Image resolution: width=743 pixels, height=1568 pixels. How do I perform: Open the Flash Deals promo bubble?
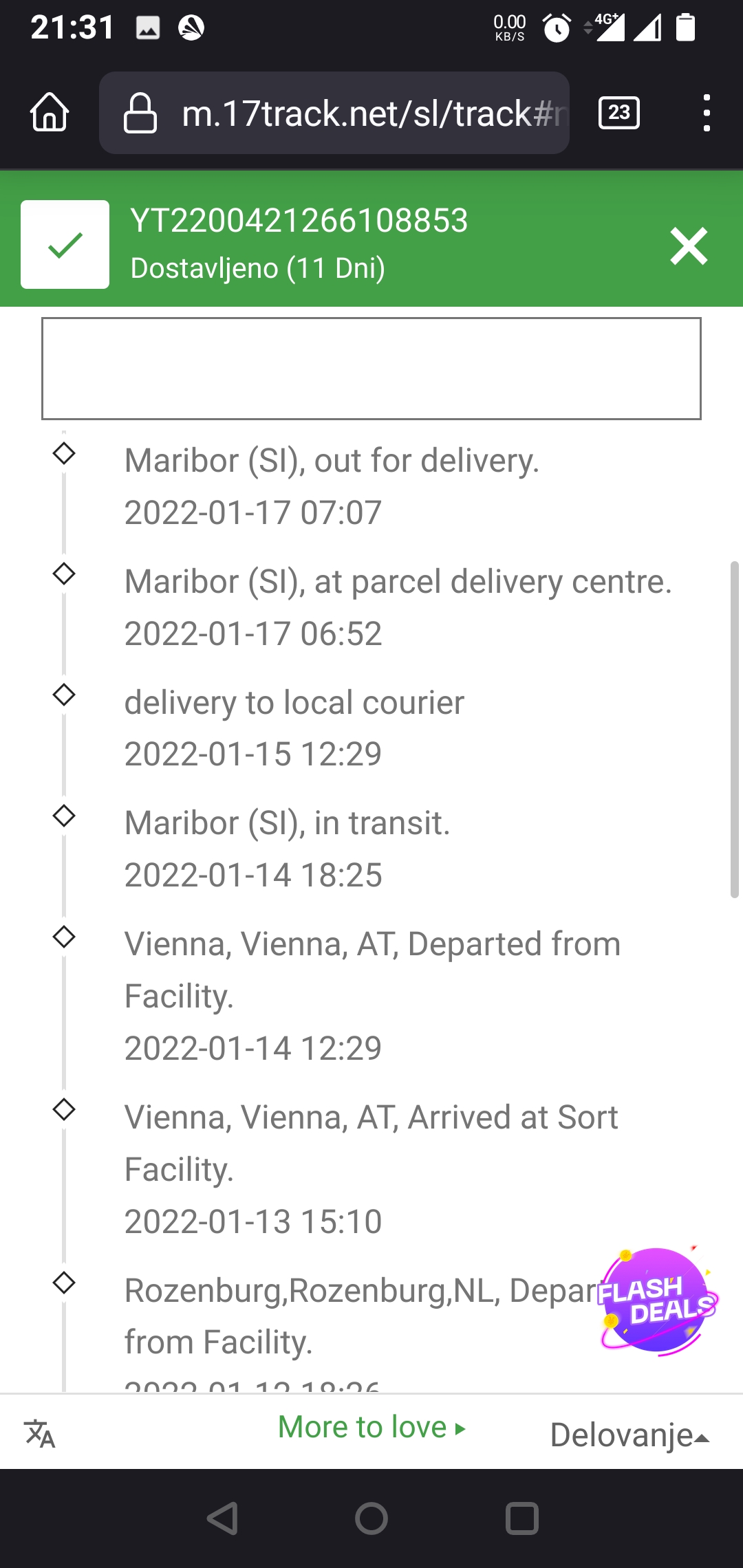pos(657,1300)
